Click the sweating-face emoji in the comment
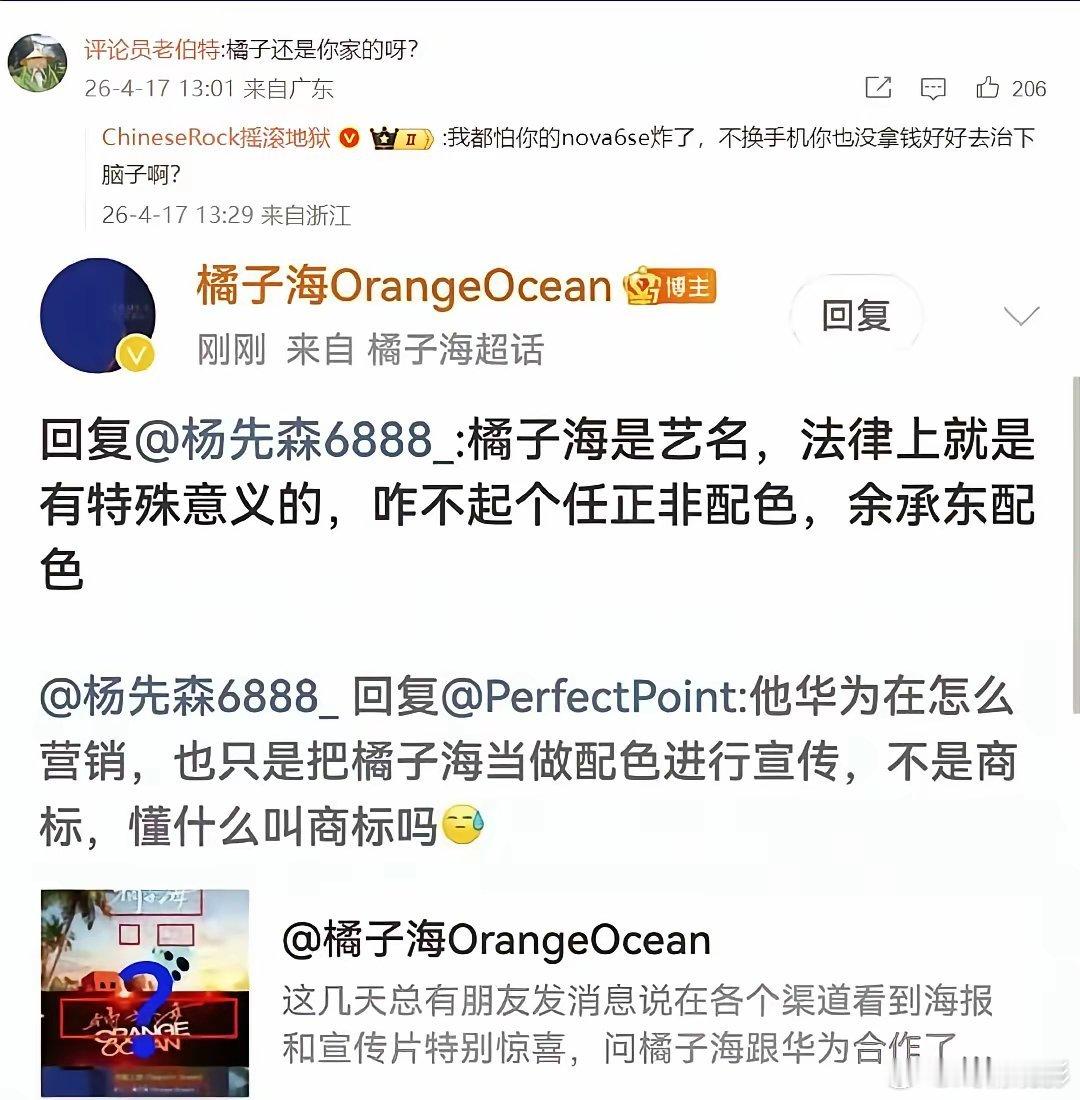 [463, 822]
